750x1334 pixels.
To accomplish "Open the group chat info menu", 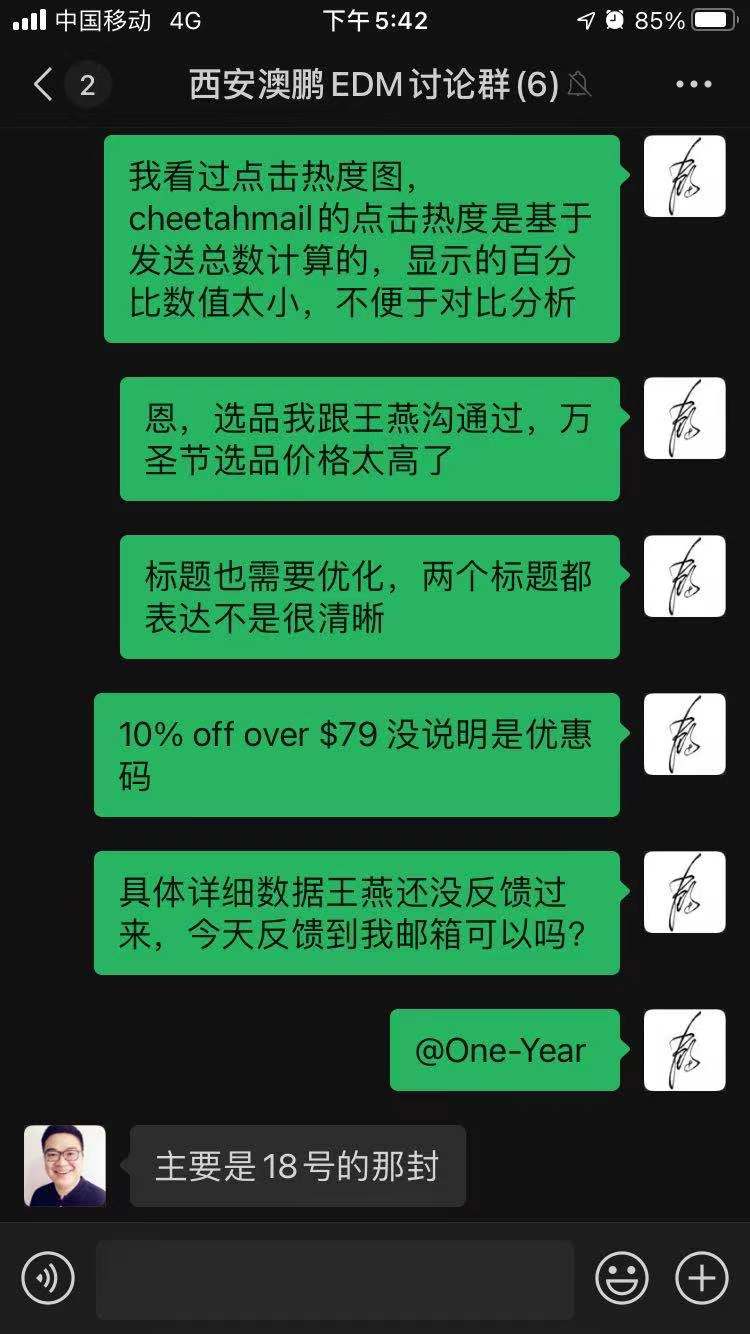I will pyautogui.click(x=693, y=85).
